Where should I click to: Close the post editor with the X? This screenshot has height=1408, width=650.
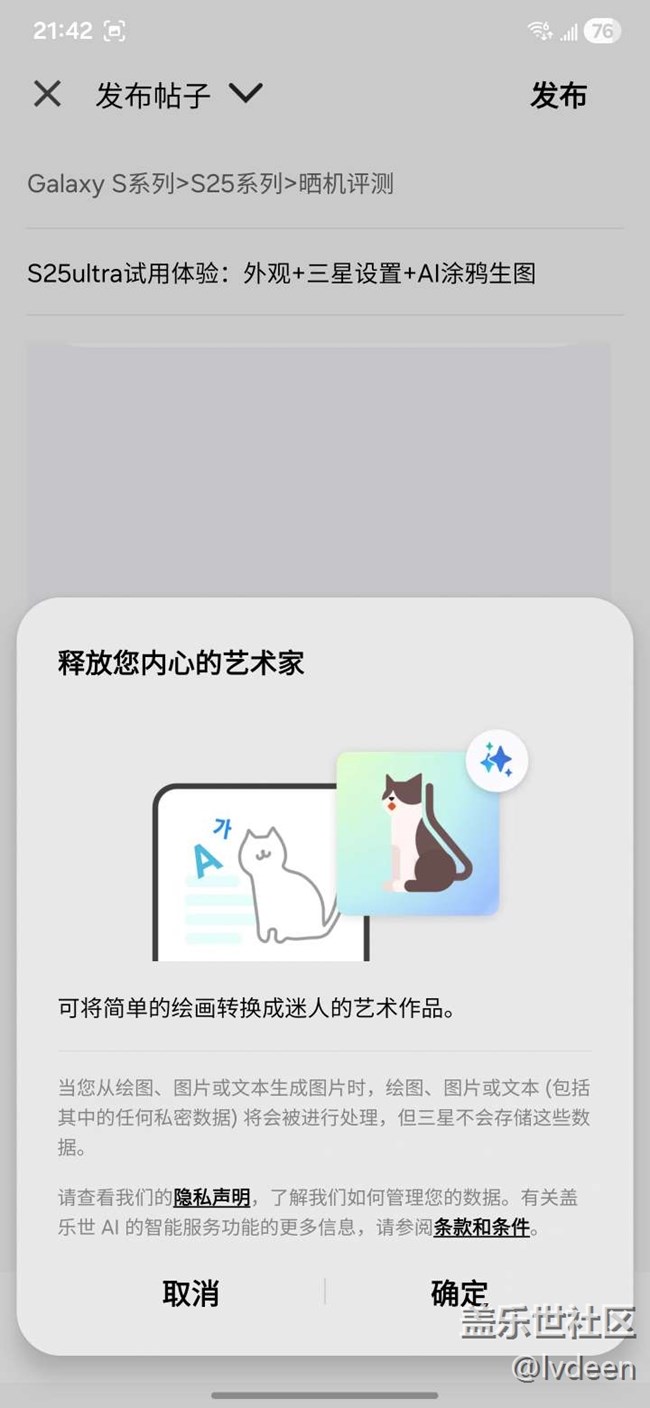(x=47, y=94)
